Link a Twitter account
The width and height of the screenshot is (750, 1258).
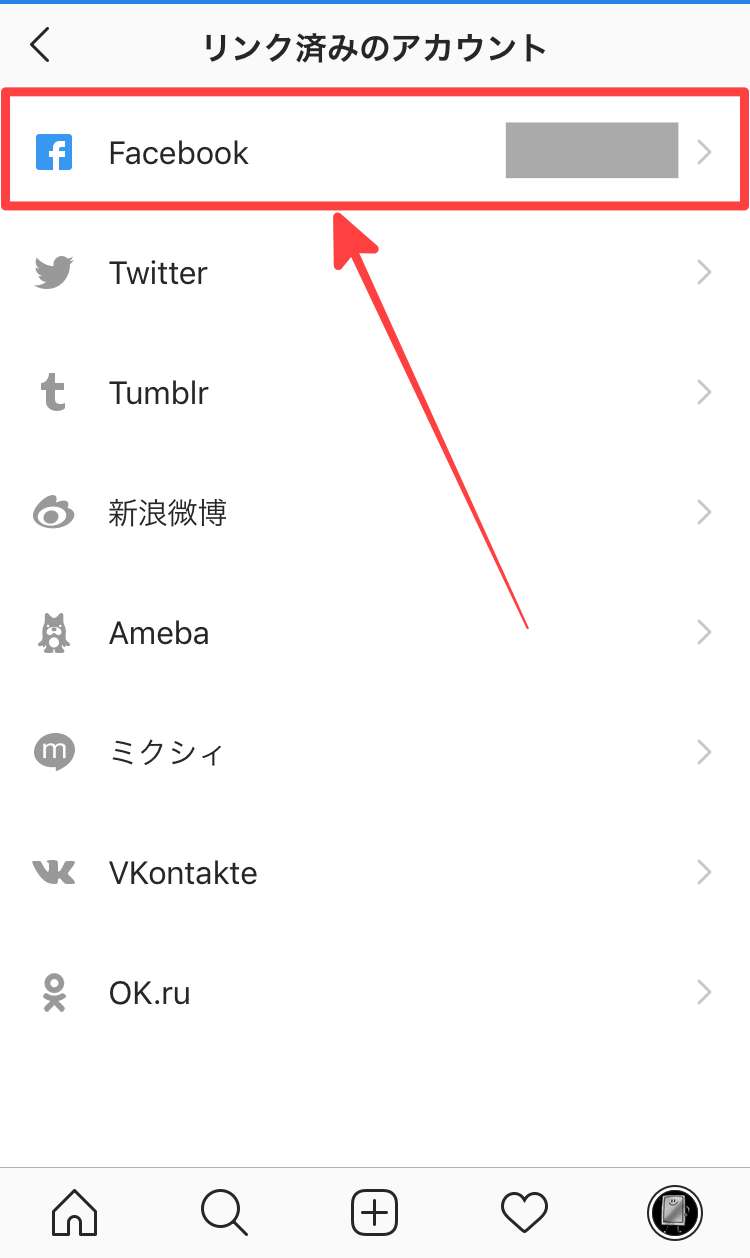pyautogui.click(x=375, y=272)
